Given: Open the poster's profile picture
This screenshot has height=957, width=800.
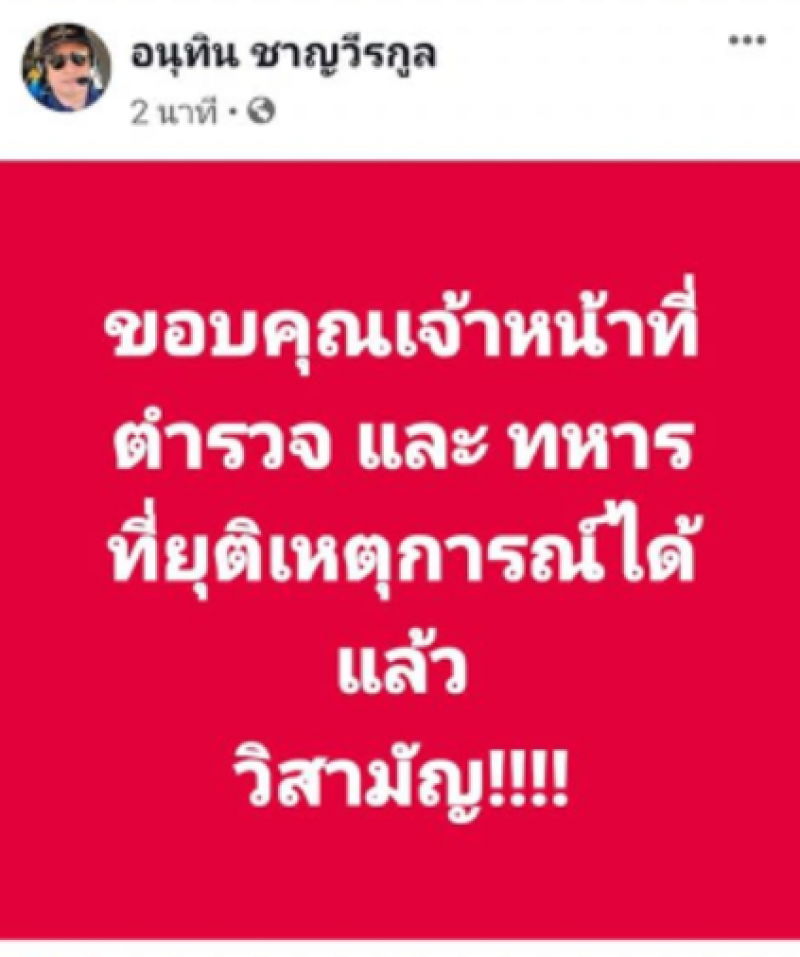Looking at the screenshot, I should point(67,68).
